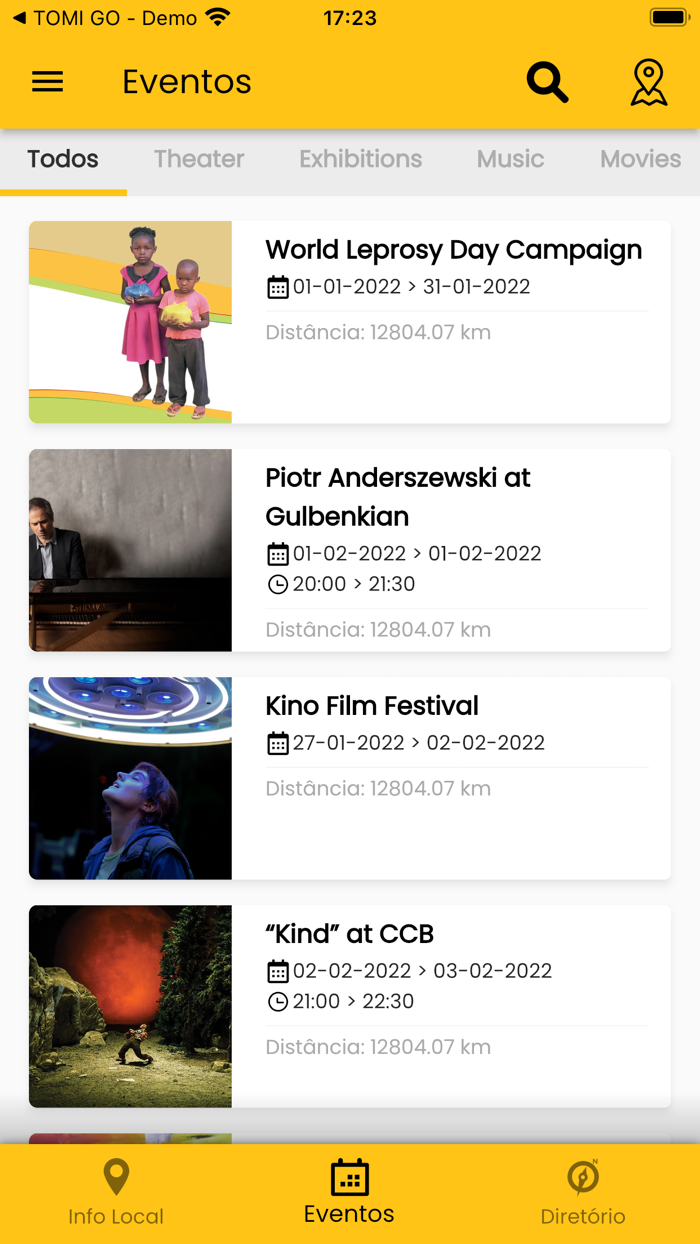
Task: Tap the Eventos bottom navigation item
Action: 349,1192
